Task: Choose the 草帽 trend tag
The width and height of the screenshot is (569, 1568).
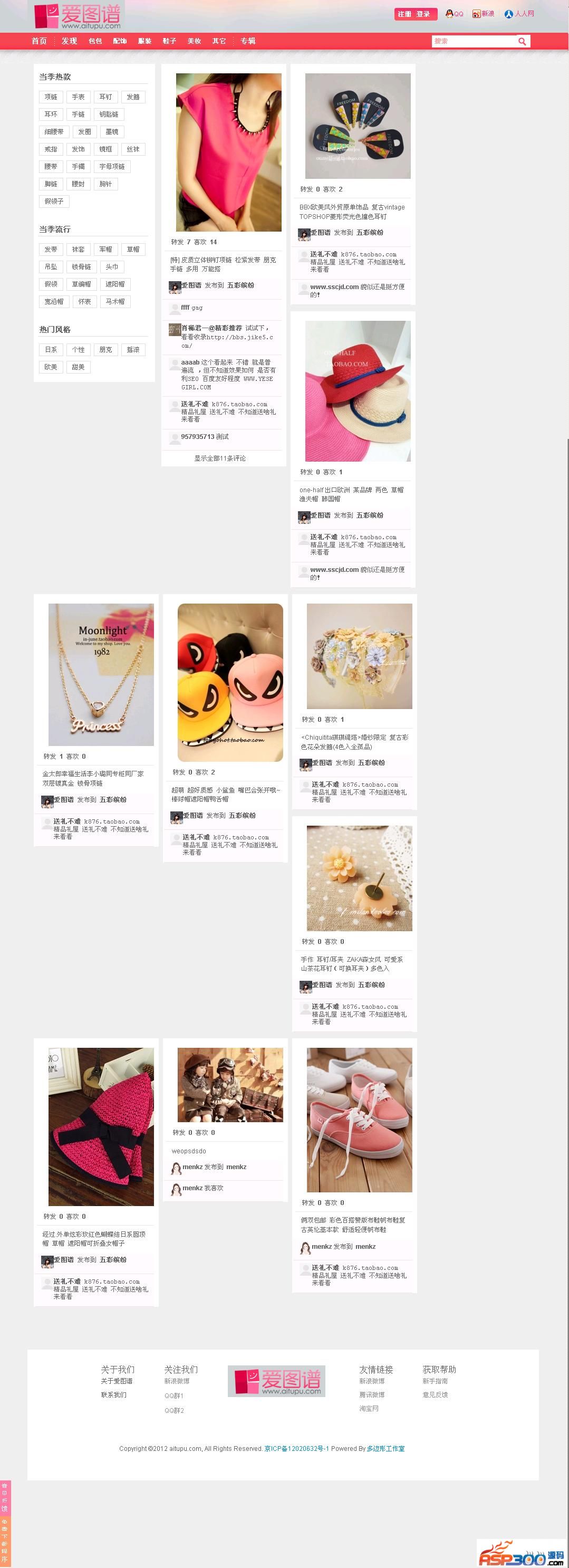Action: pos(133,250)
